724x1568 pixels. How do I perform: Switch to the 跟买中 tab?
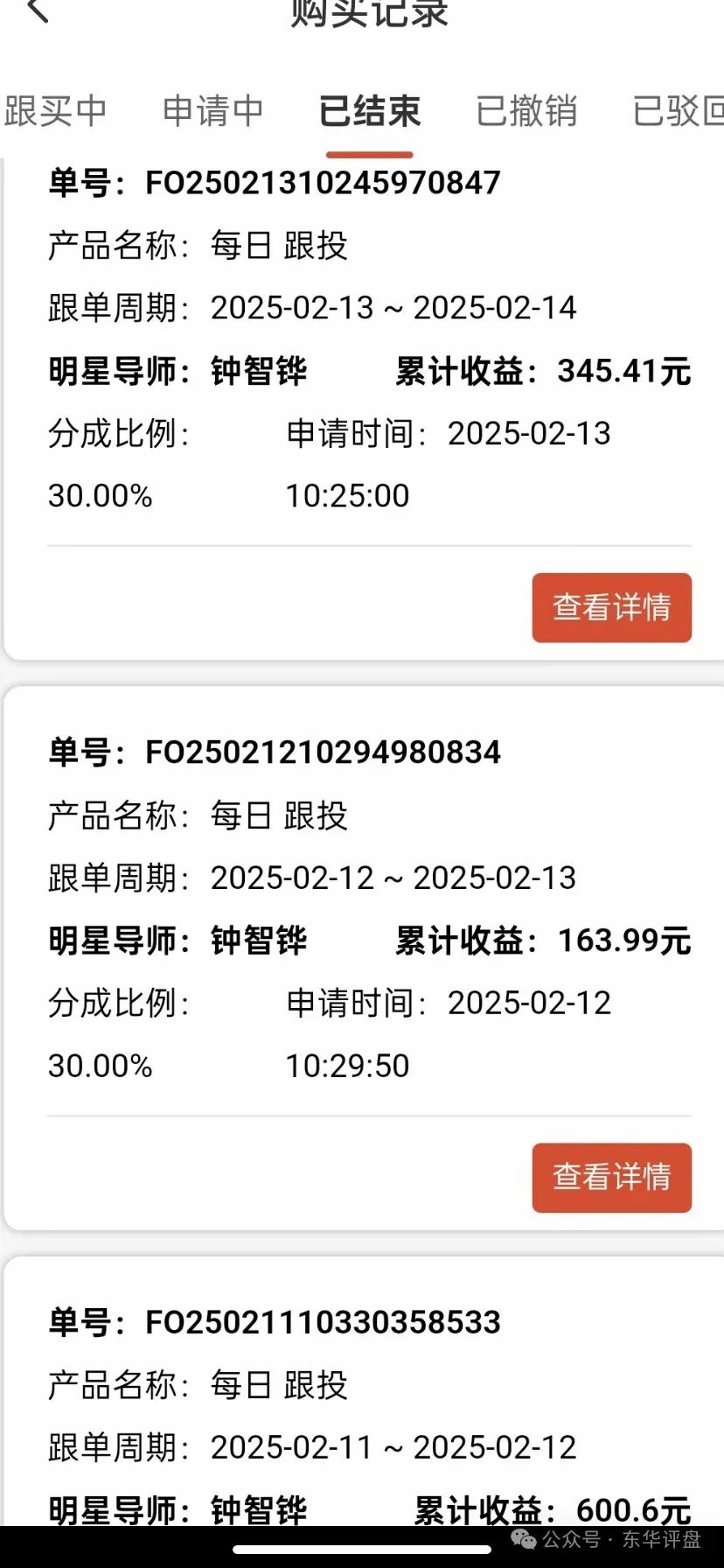[x=55, y=111]
